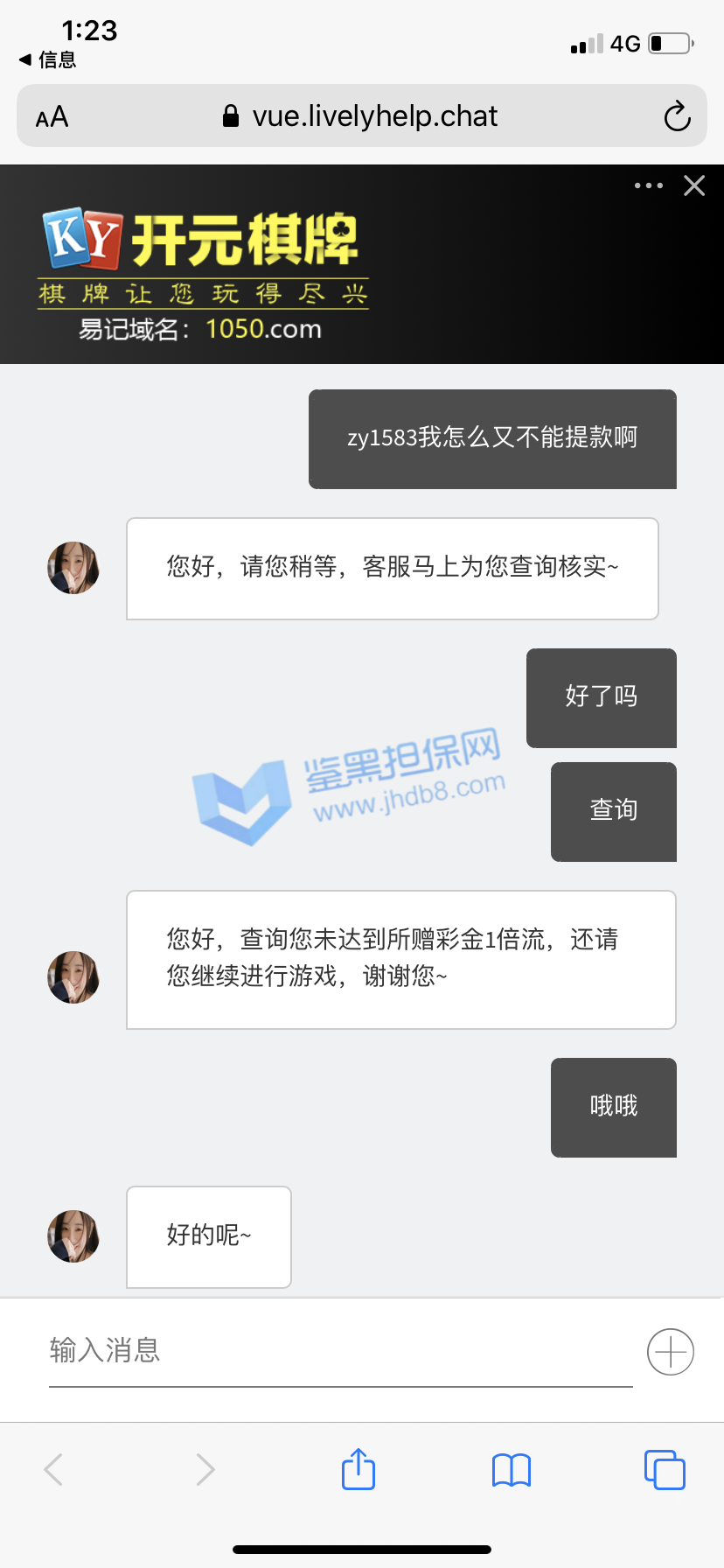Tap the vue.livelyhelp.chat address bar

coord(362,116)
